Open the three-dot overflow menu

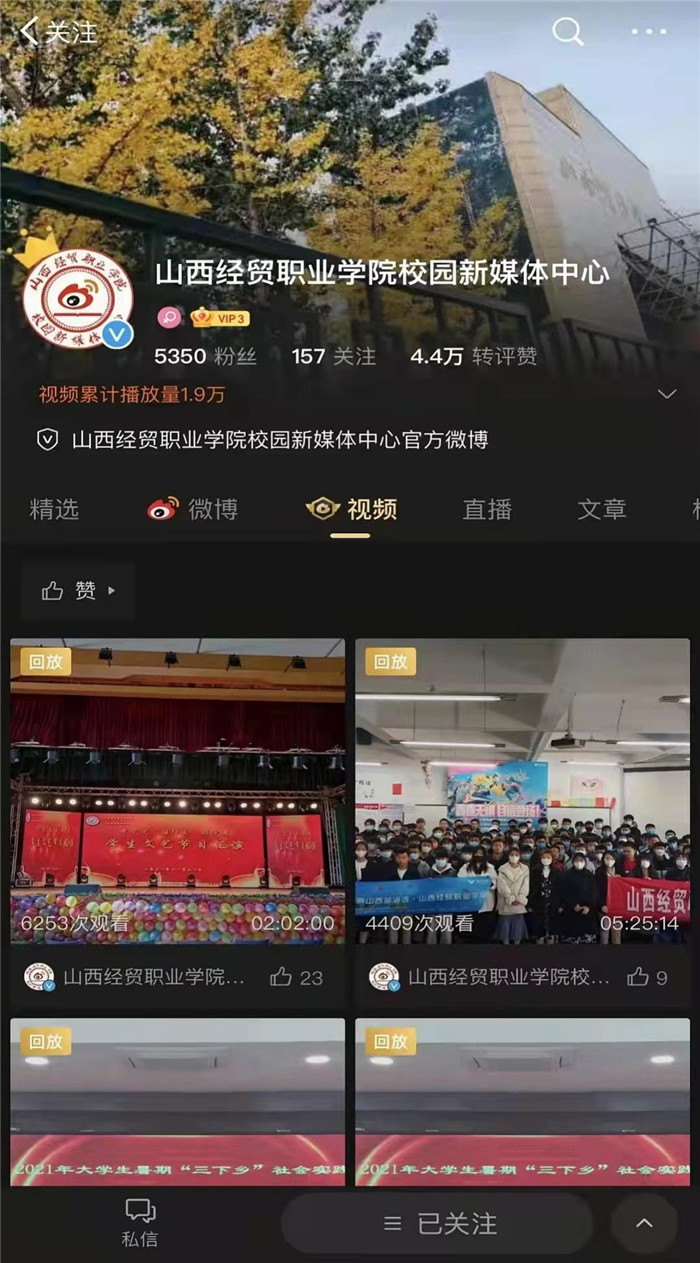(648, 31)
